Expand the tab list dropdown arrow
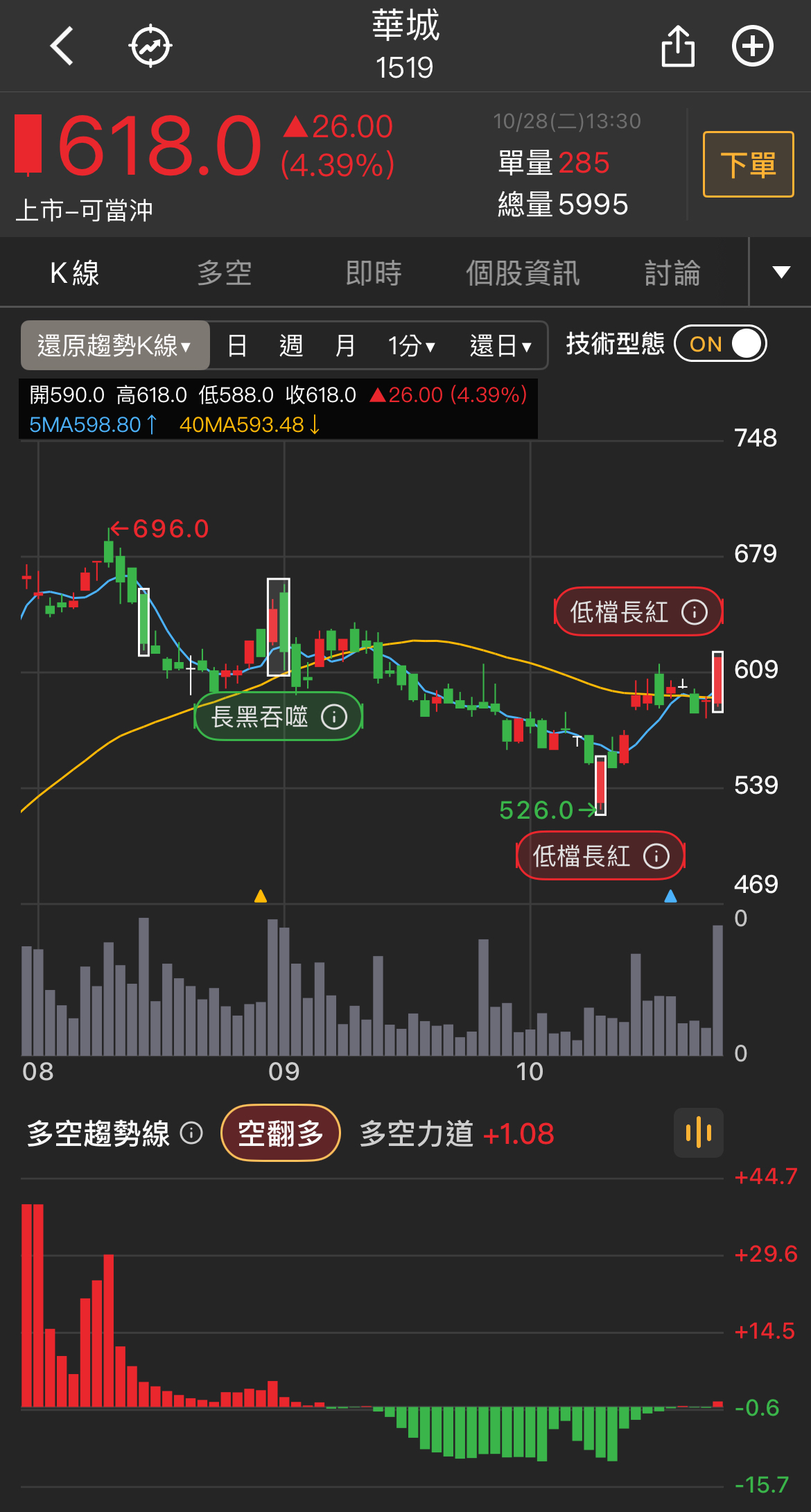The height and width of the screenshot is (1512, 811). coord(781,272)
